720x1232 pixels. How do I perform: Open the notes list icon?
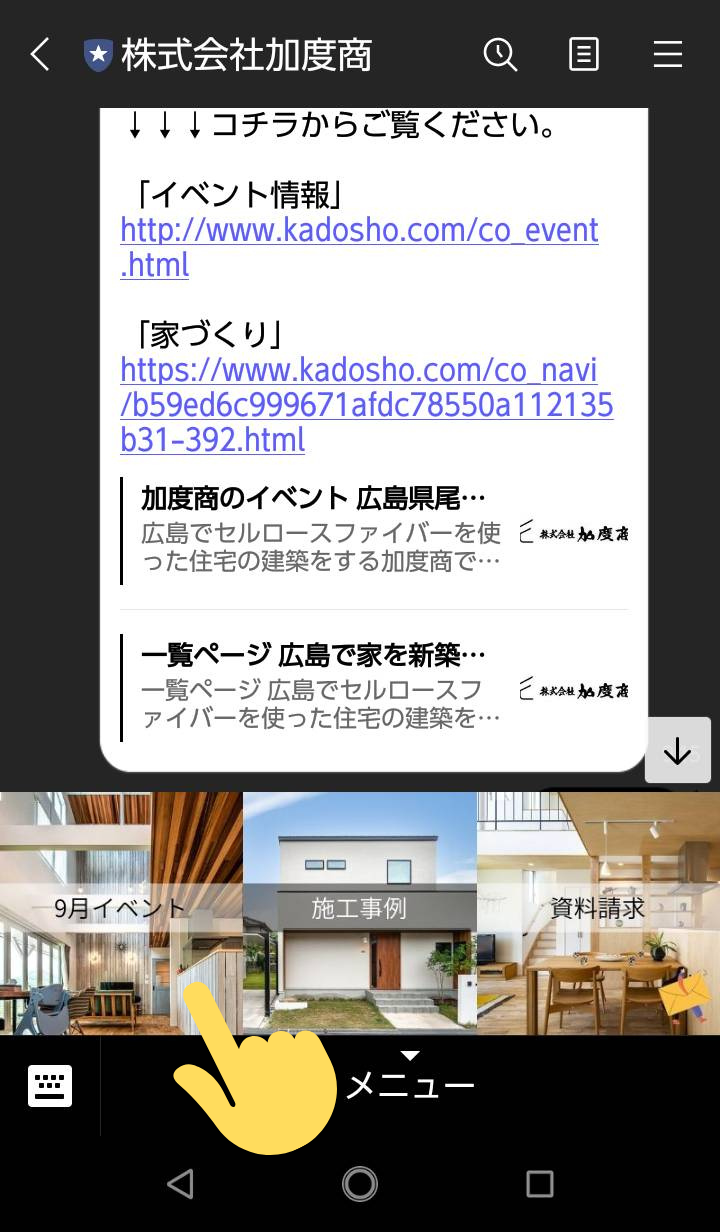pyautogui.click(x=584, y=54)
